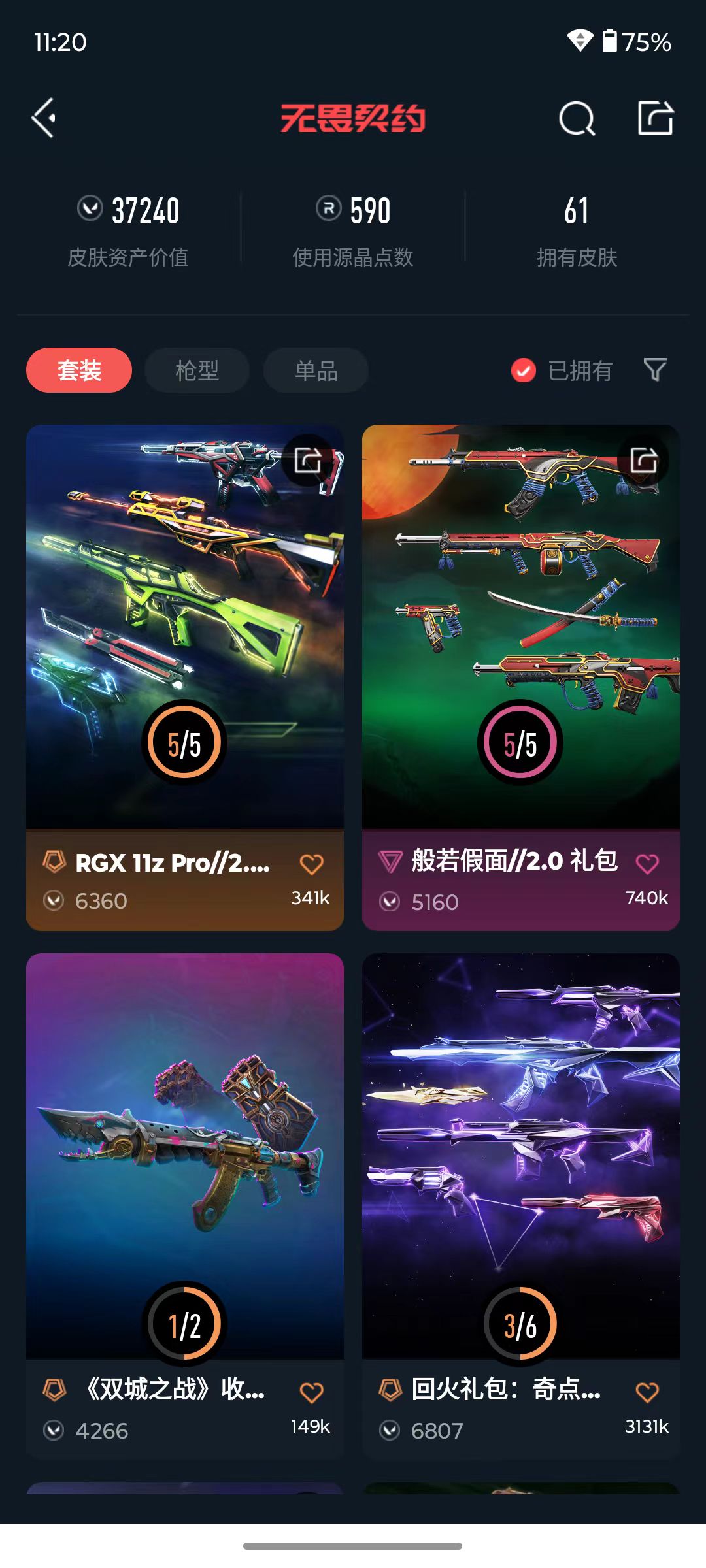Open the search icon in header
The height and width of the screenshot is (1568, 706).
tap(577, 118)
